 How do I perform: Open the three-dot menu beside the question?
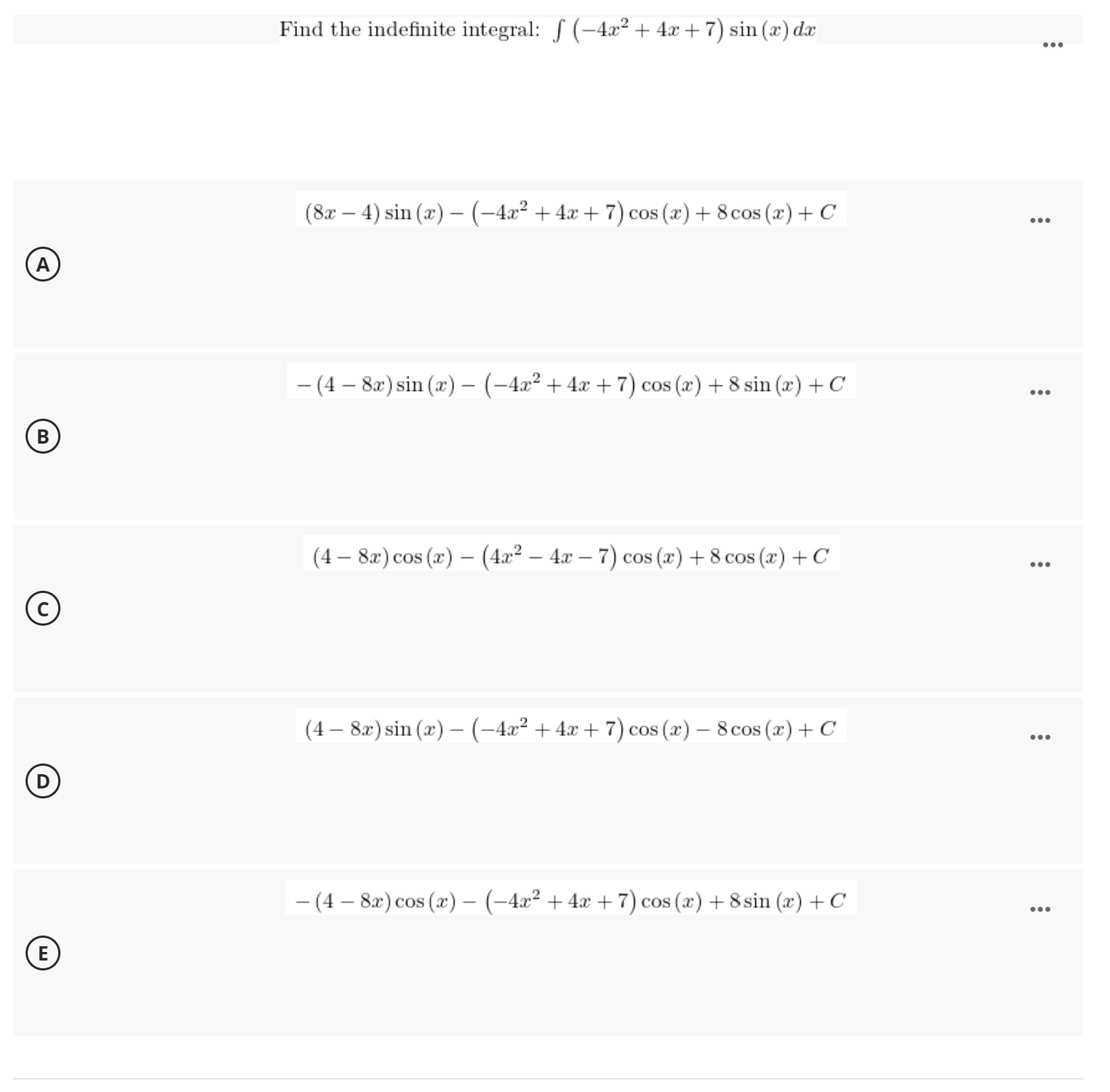click(x=1052, y=45)
